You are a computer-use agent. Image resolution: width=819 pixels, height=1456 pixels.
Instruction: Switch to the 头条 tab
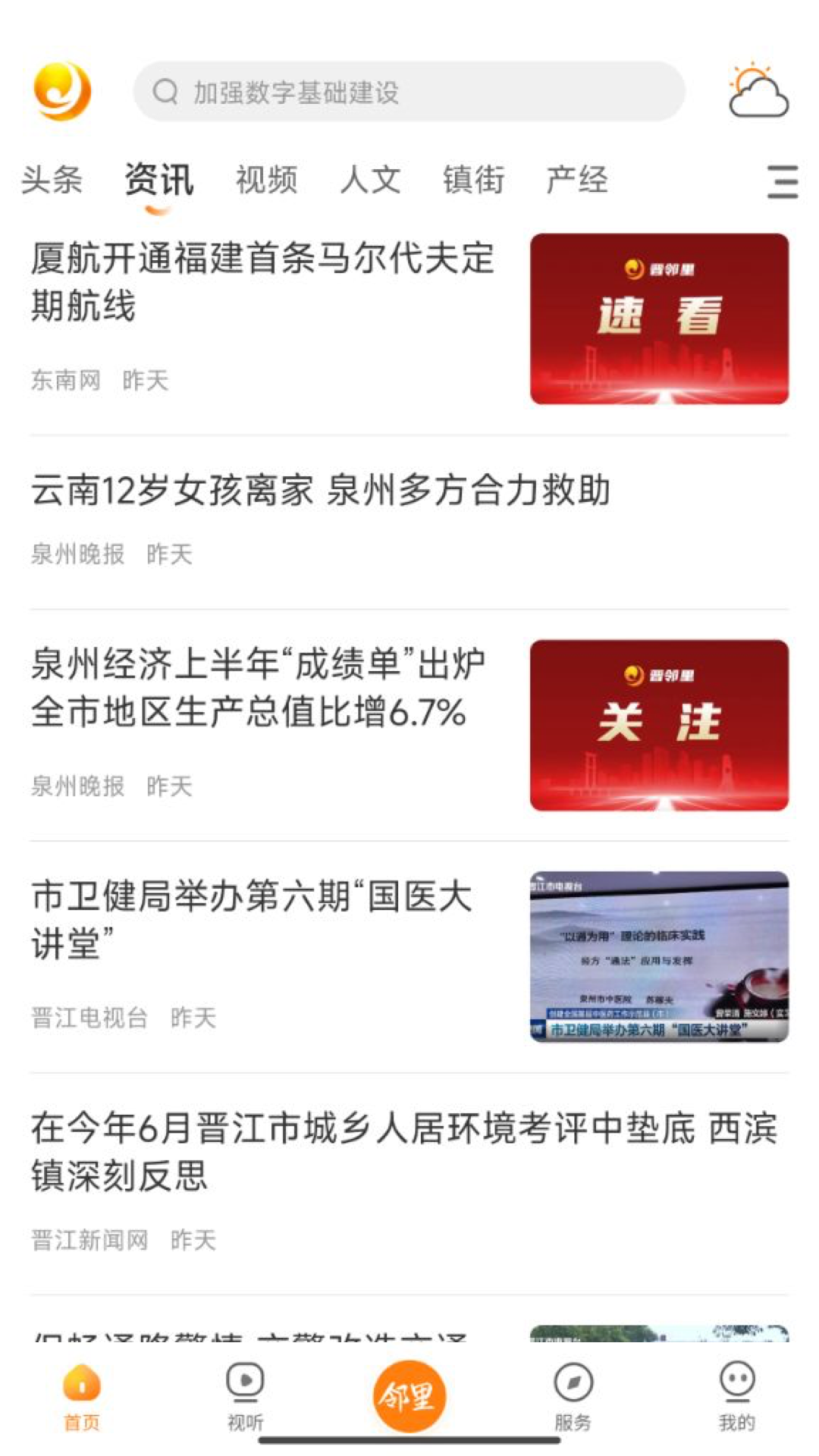tap(52, 180)
